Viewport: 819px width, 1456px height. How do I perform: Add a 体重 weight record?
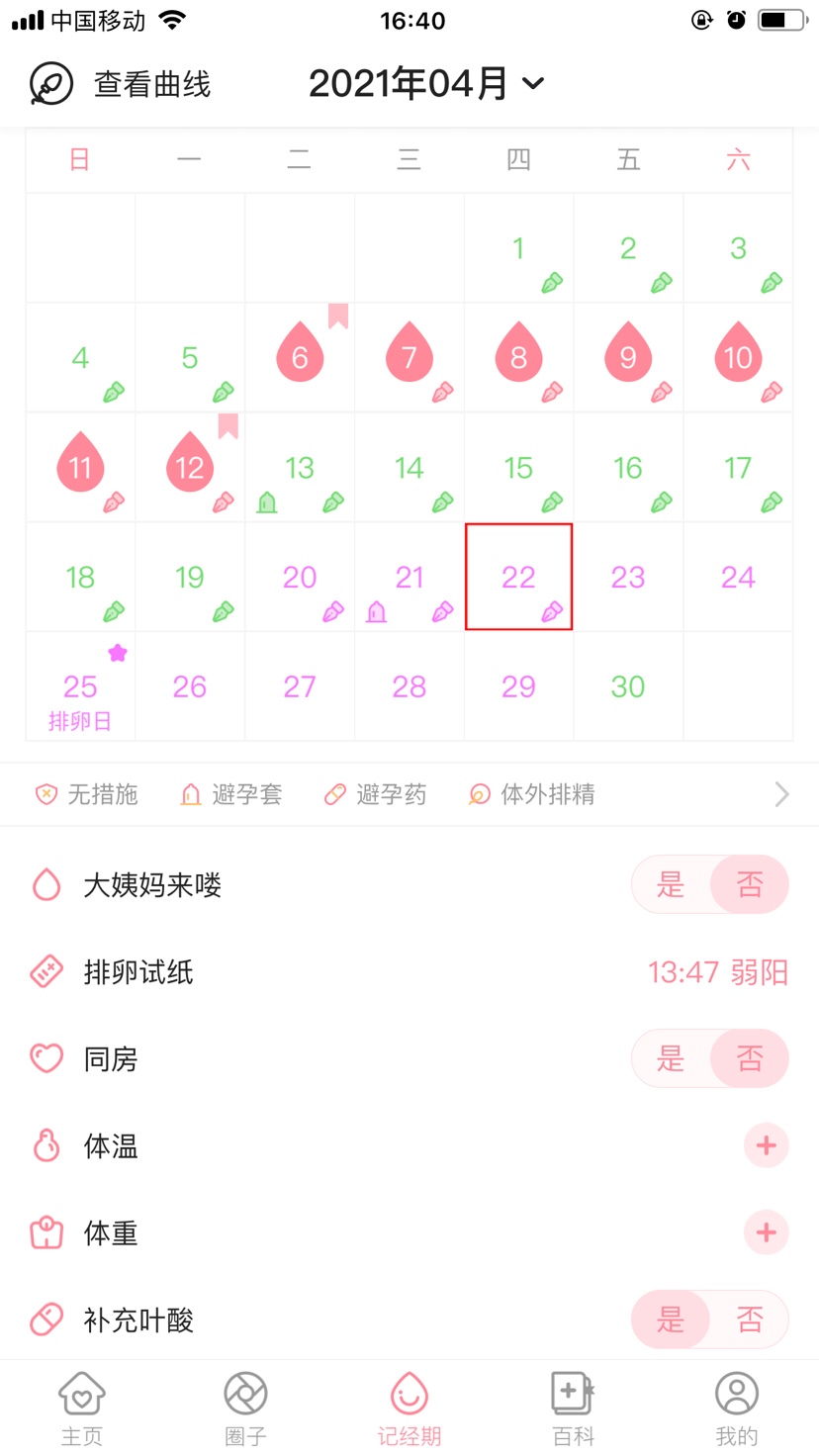[766, 1232]
